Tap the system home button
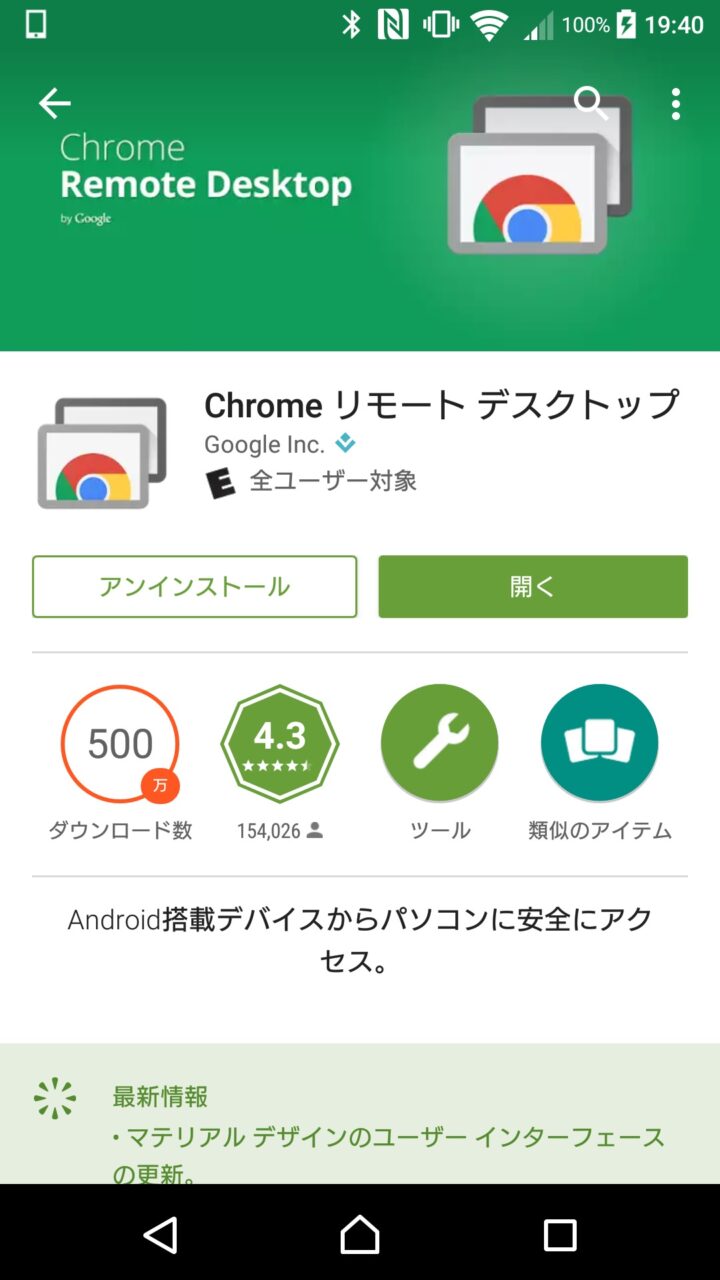 tap(360, 1235)
